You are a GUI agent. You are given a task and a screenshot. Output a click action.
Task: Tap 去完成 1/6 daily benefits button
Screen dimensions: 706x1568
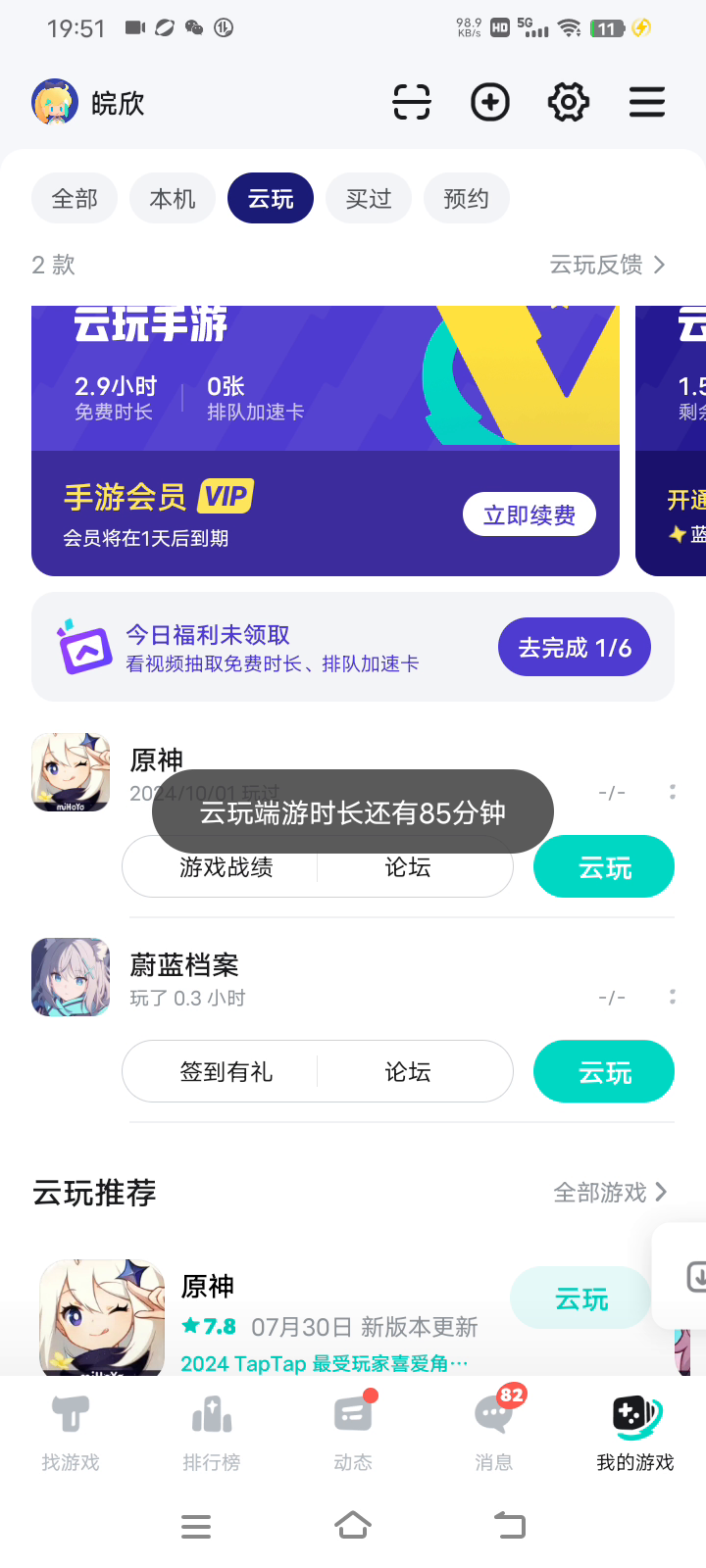click(x=575, y=647)
